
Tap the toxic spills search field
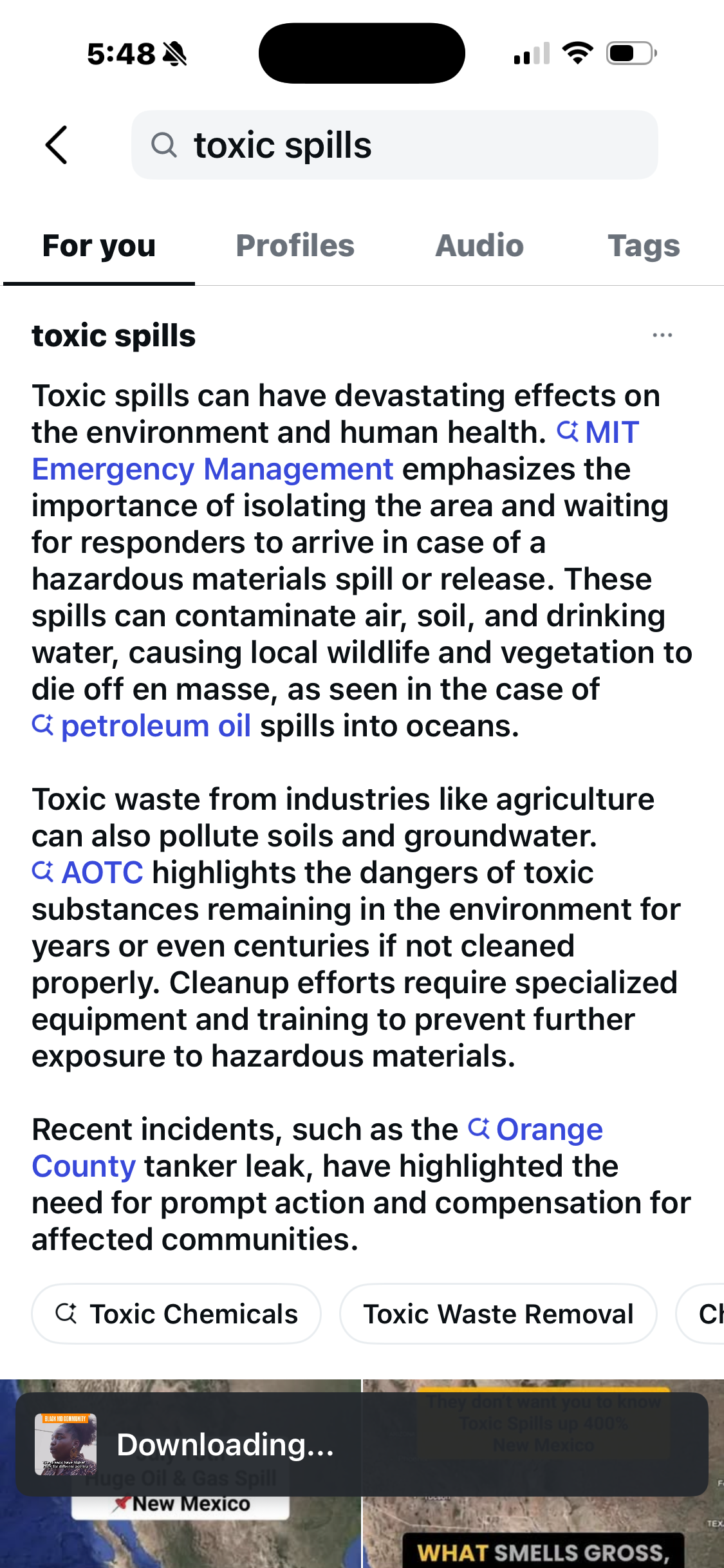point(394,145)
